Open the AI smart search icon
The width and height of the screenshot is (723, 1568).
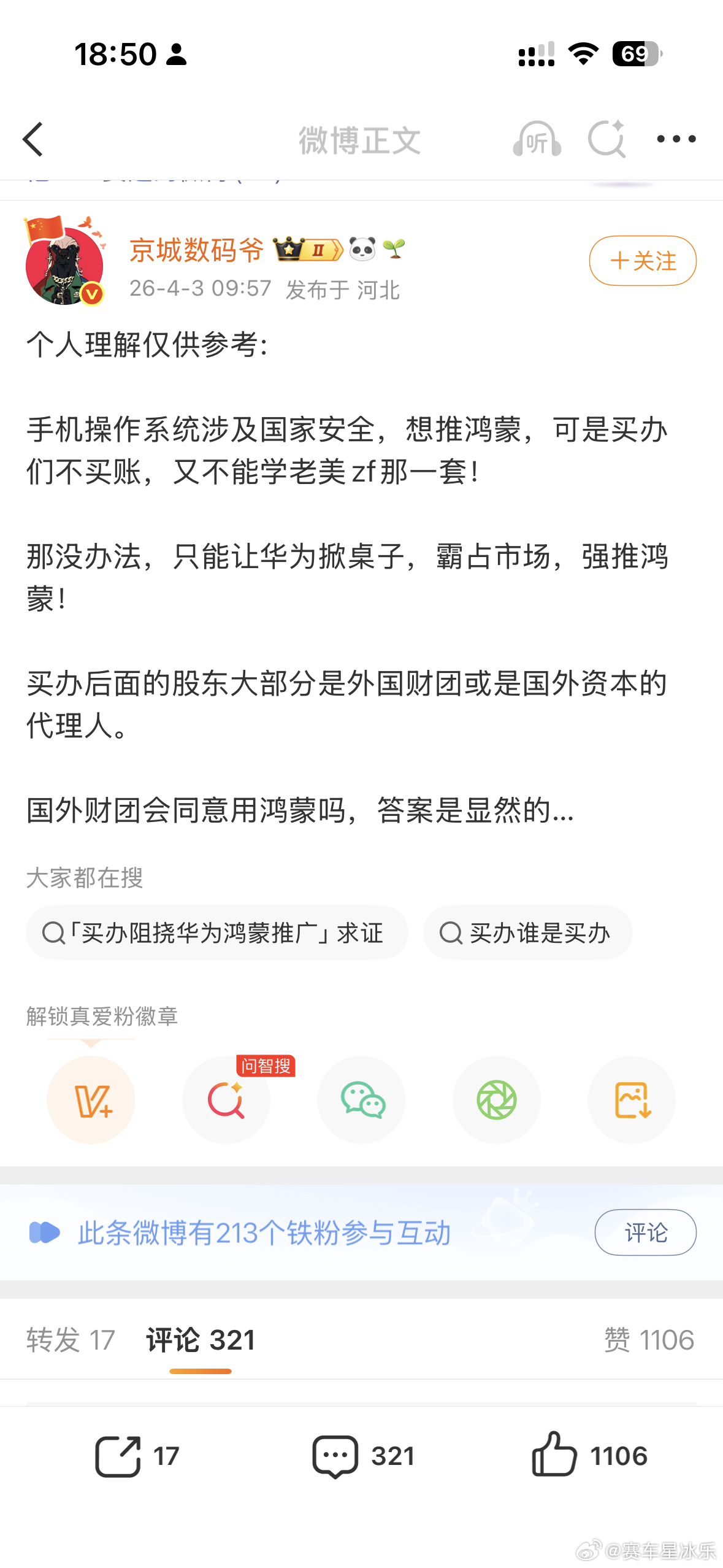[606, 140]
